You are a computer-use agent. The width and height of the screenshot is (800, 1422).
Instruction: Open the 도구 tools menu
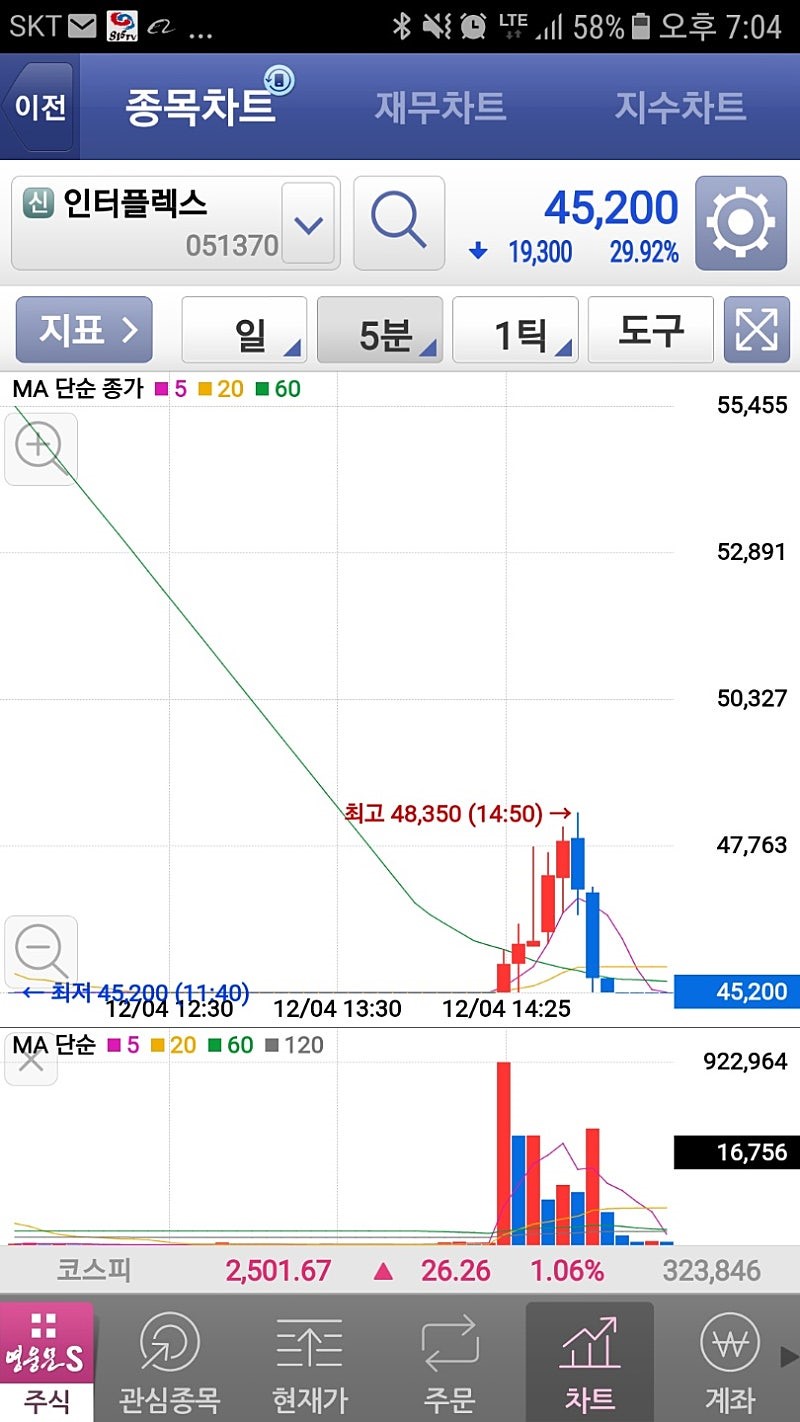point(651,330)
